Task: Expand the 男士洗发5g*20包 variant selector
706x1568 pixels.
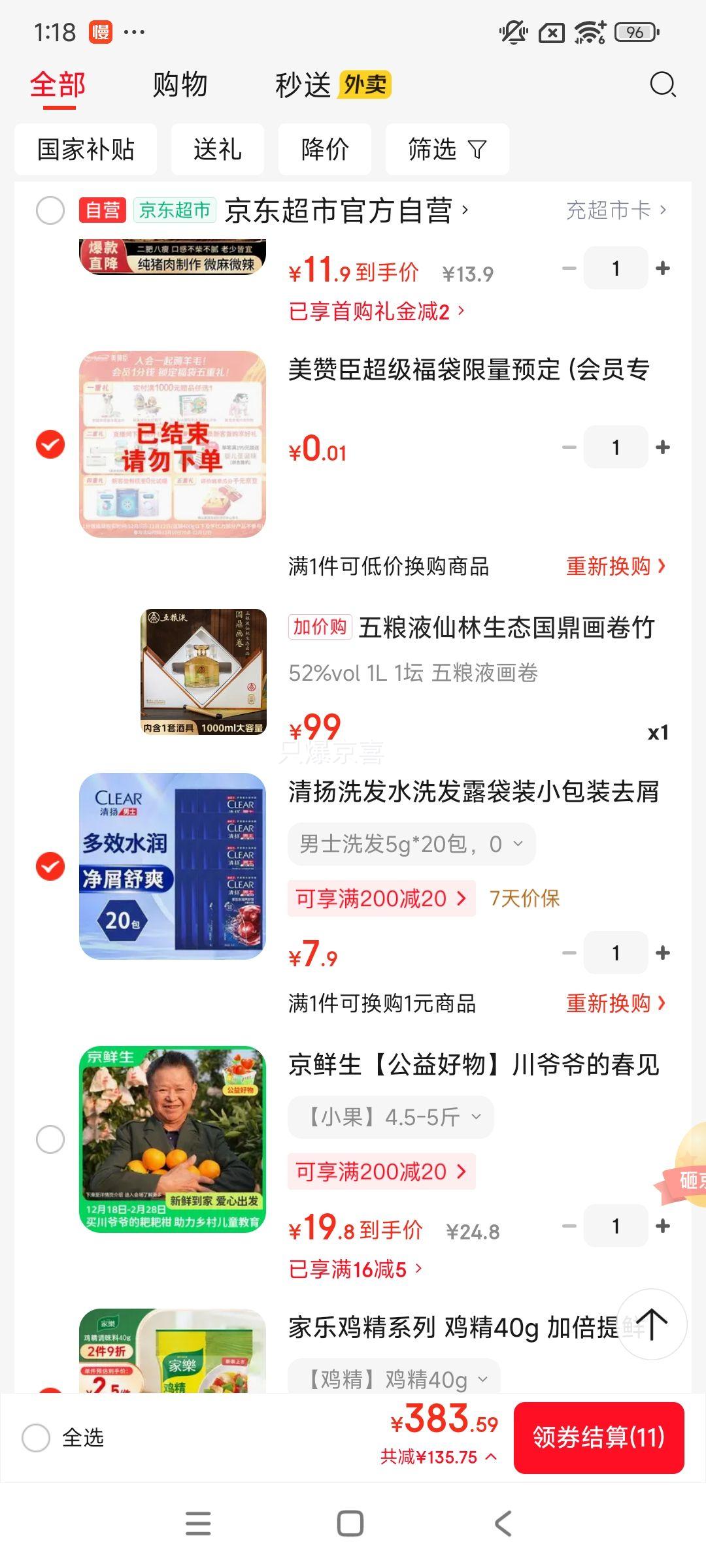Action: [x=411, y=844]
